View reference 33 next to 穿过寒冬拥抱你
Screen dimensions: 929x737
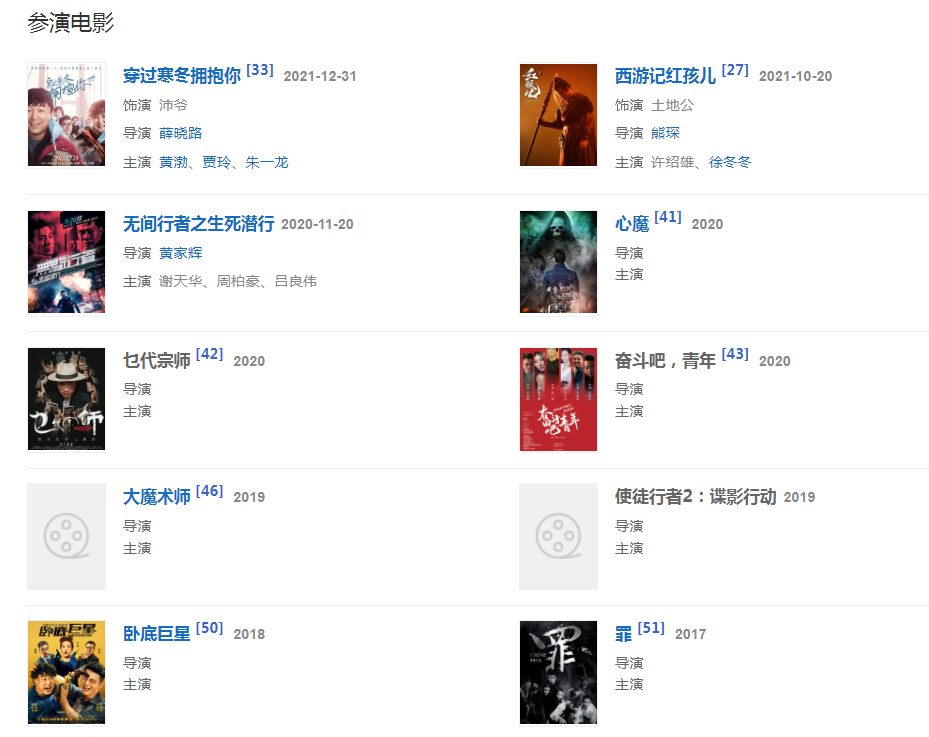pyautogui.click(x=260, y=70)
